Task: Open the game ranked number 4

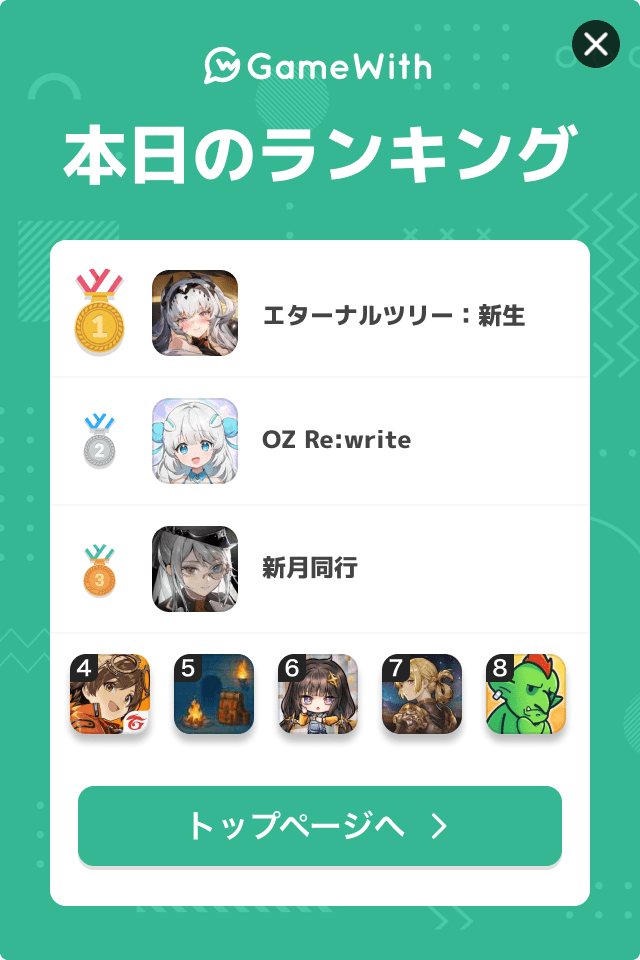Action: pyautogui.click(x=110, y=695)
